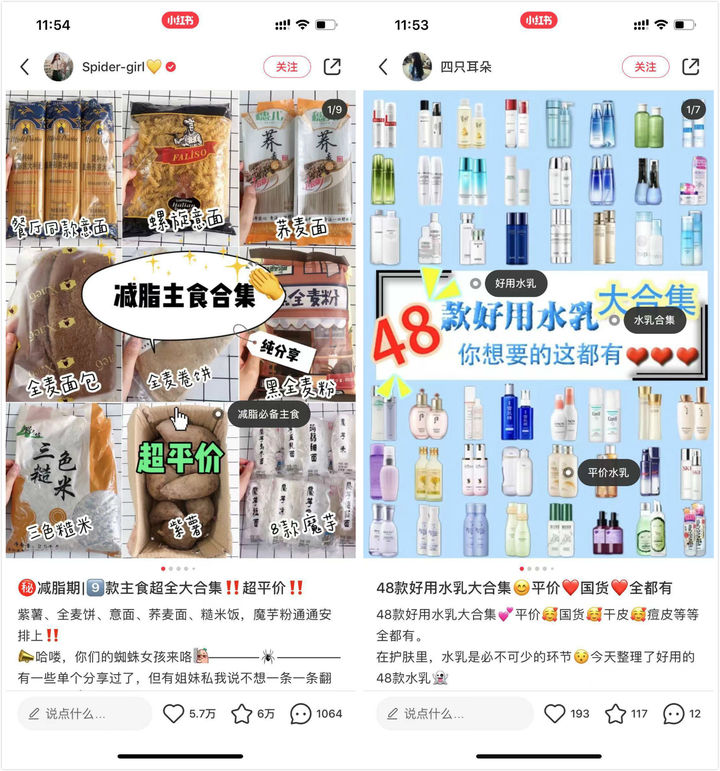Image resolution: width=720 pixels, height=771 pixels.
Task: Like the post with 193 likes
Action: pyautogui.click(x=555, y=714)
